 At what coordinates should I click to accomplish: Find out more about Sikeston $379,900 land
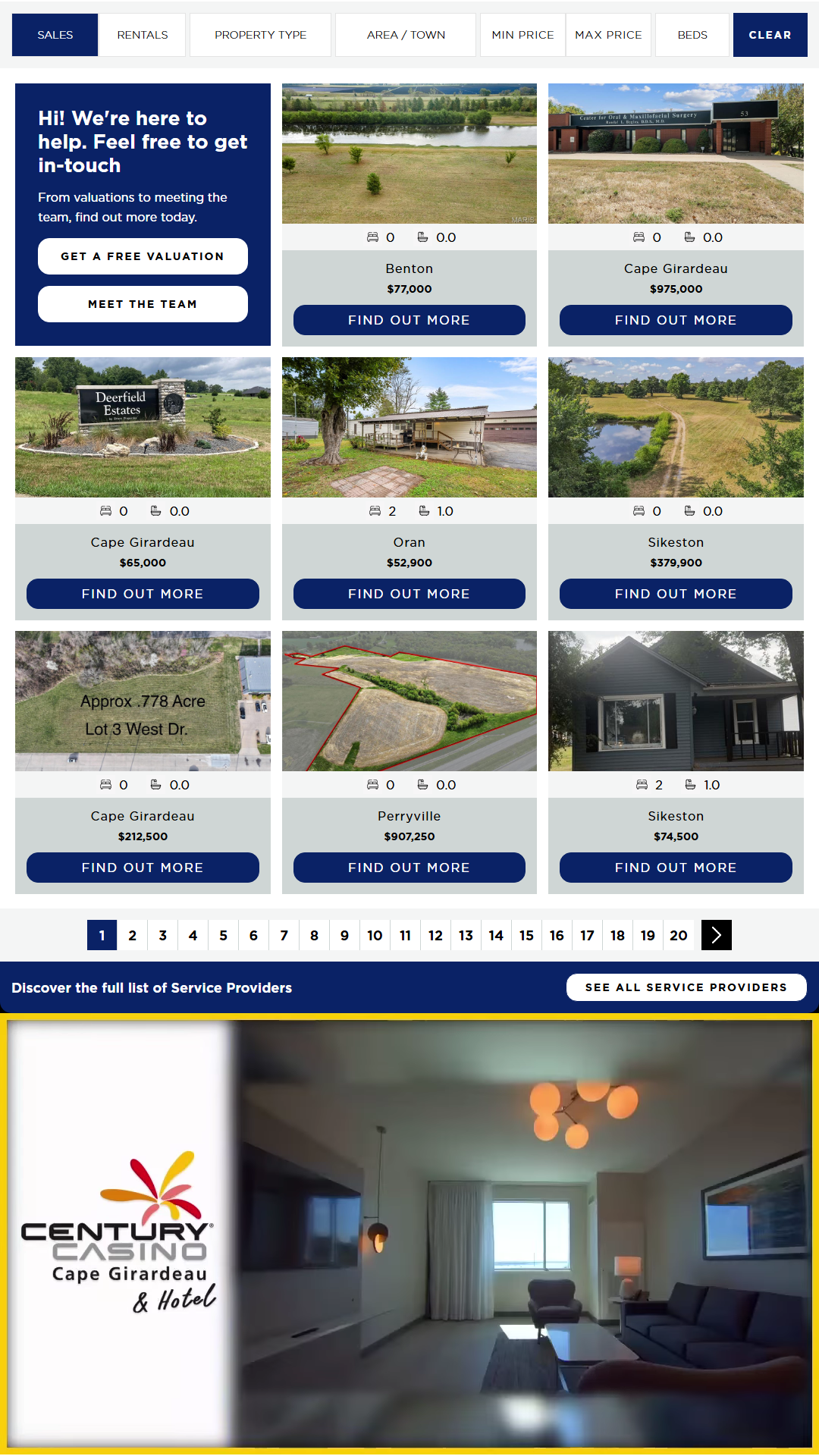[x=676, y=594]
